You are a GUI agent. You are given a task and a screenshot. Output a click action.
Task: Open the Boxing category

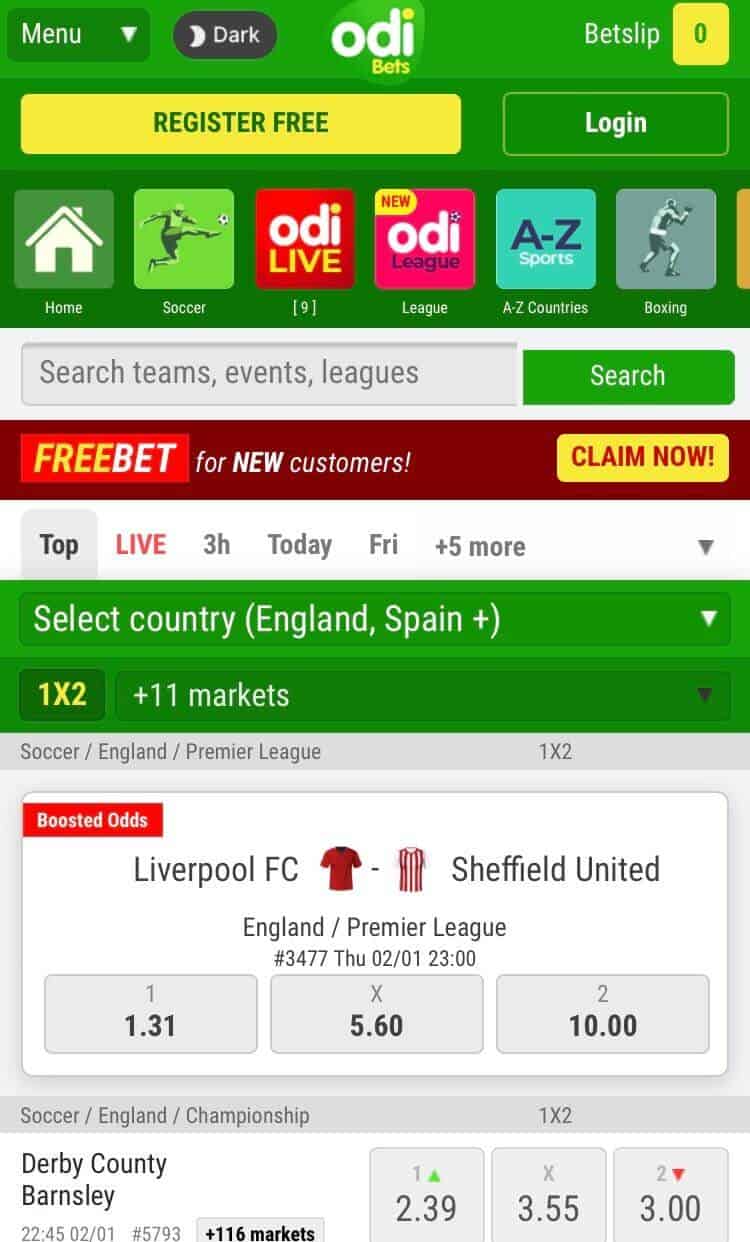665,240
